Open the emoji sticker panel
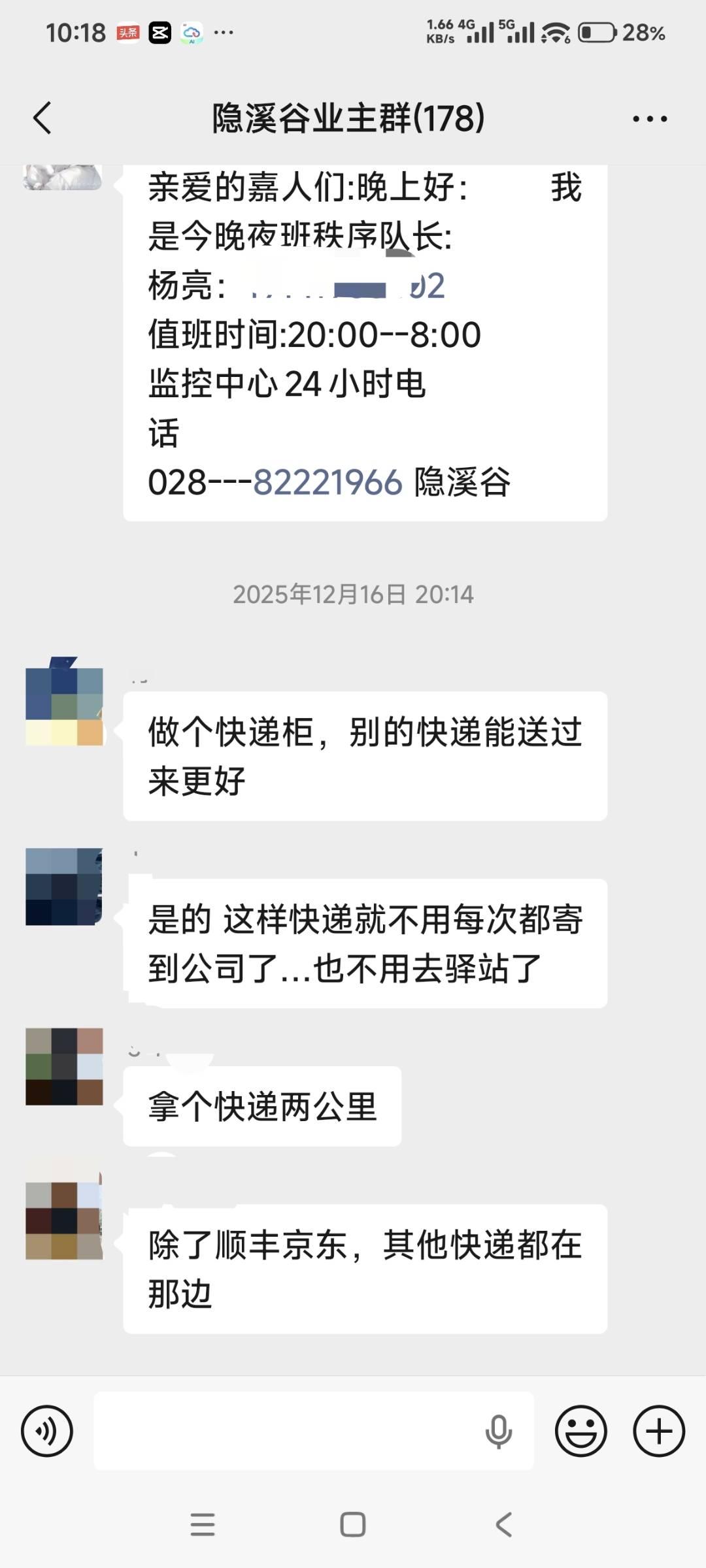This screenshot has height=1568, width=706. (x=580, y=1431)
